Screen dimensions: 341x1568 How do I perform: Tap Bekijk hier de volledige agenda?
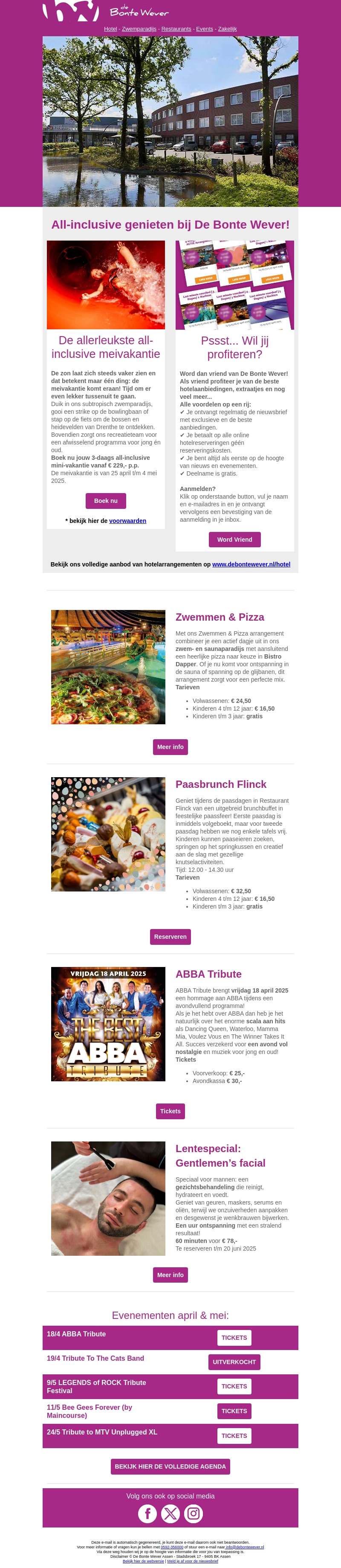click(x=170, y=1466)
